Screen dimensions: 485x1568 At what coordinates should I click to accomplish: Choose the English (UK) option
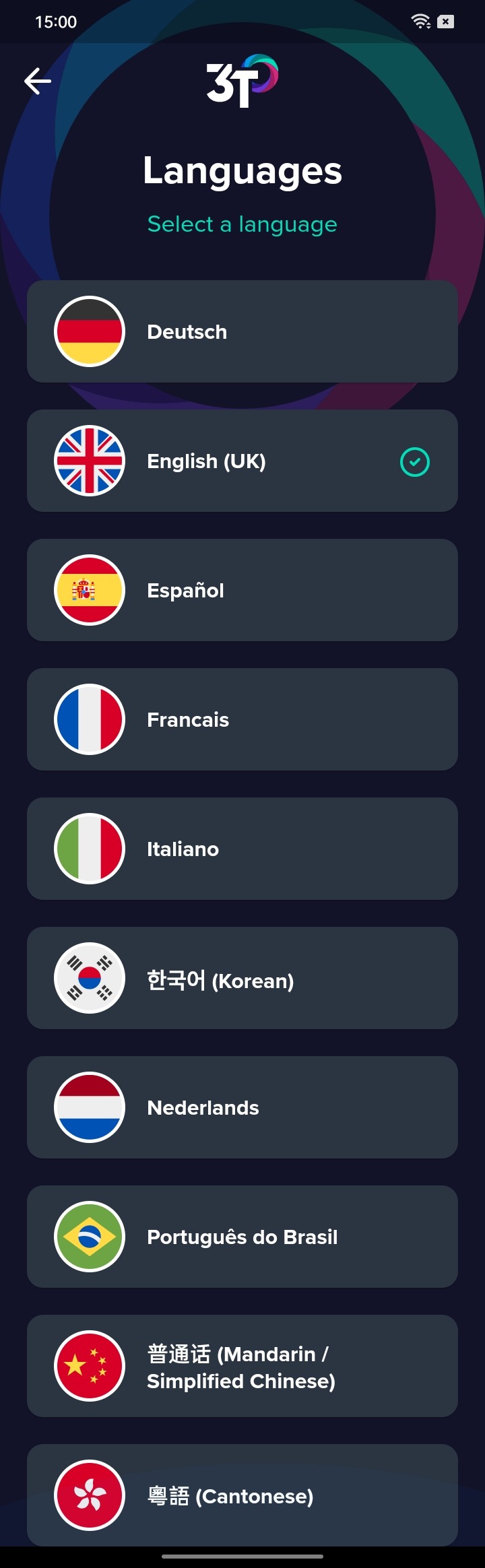click(243, 461)
